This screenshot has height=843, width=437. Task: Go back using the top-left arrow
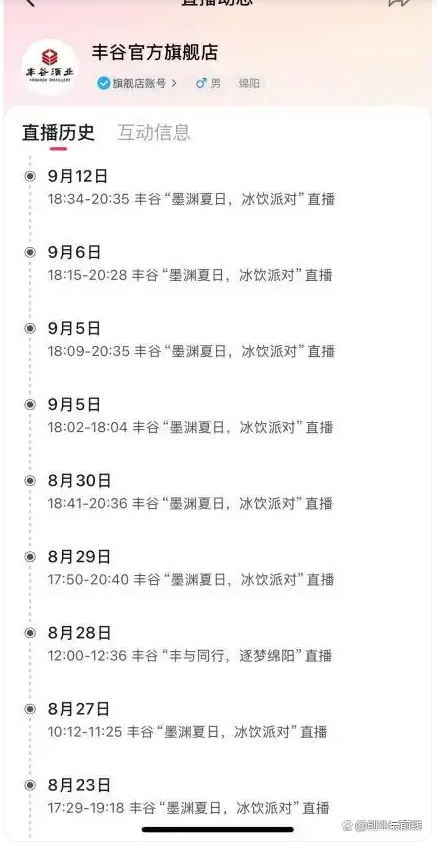(28, 3)
